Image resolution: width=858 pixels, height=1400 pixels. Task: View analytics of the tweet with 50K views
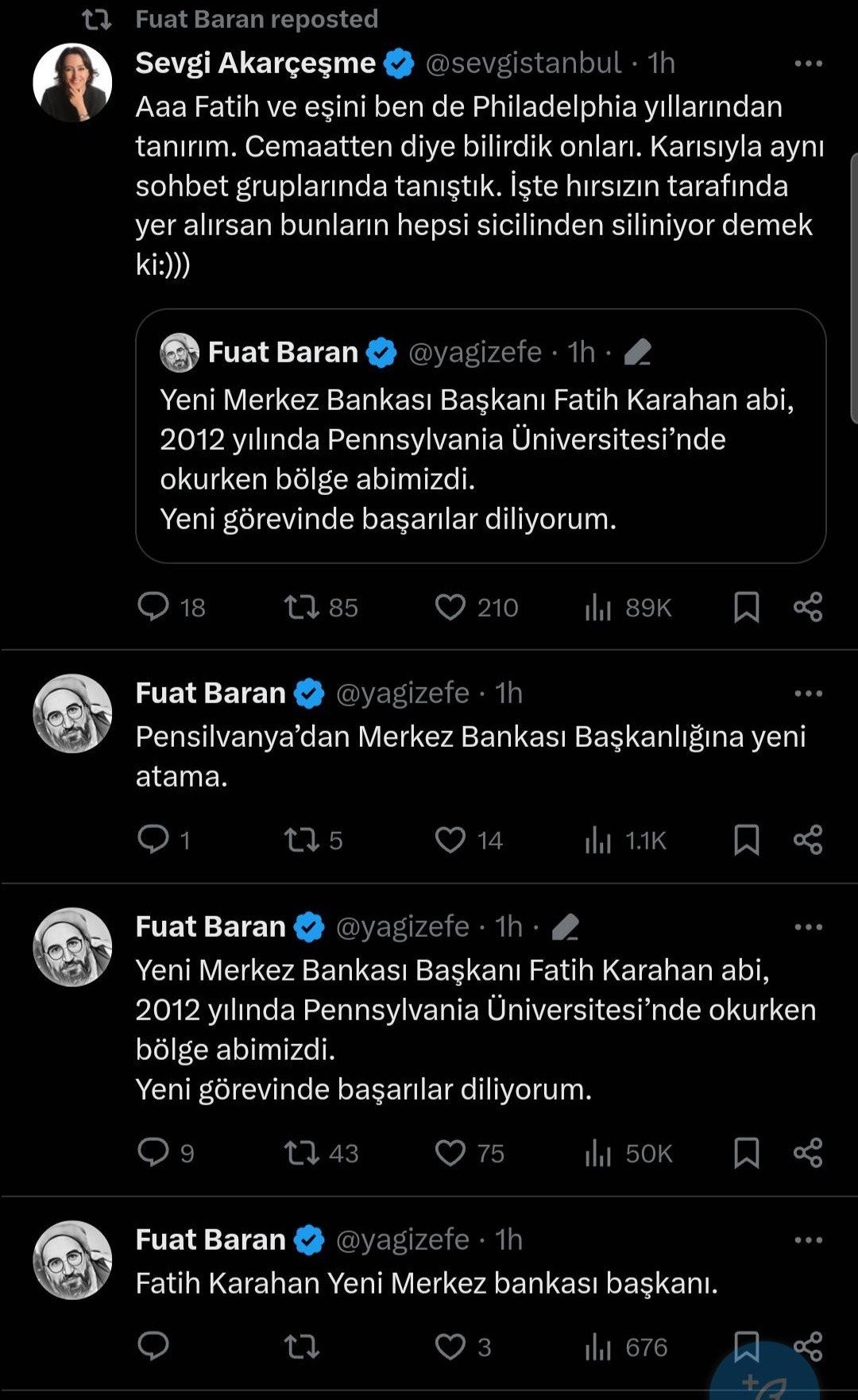pyautogui.click(x=600, y=1153)
